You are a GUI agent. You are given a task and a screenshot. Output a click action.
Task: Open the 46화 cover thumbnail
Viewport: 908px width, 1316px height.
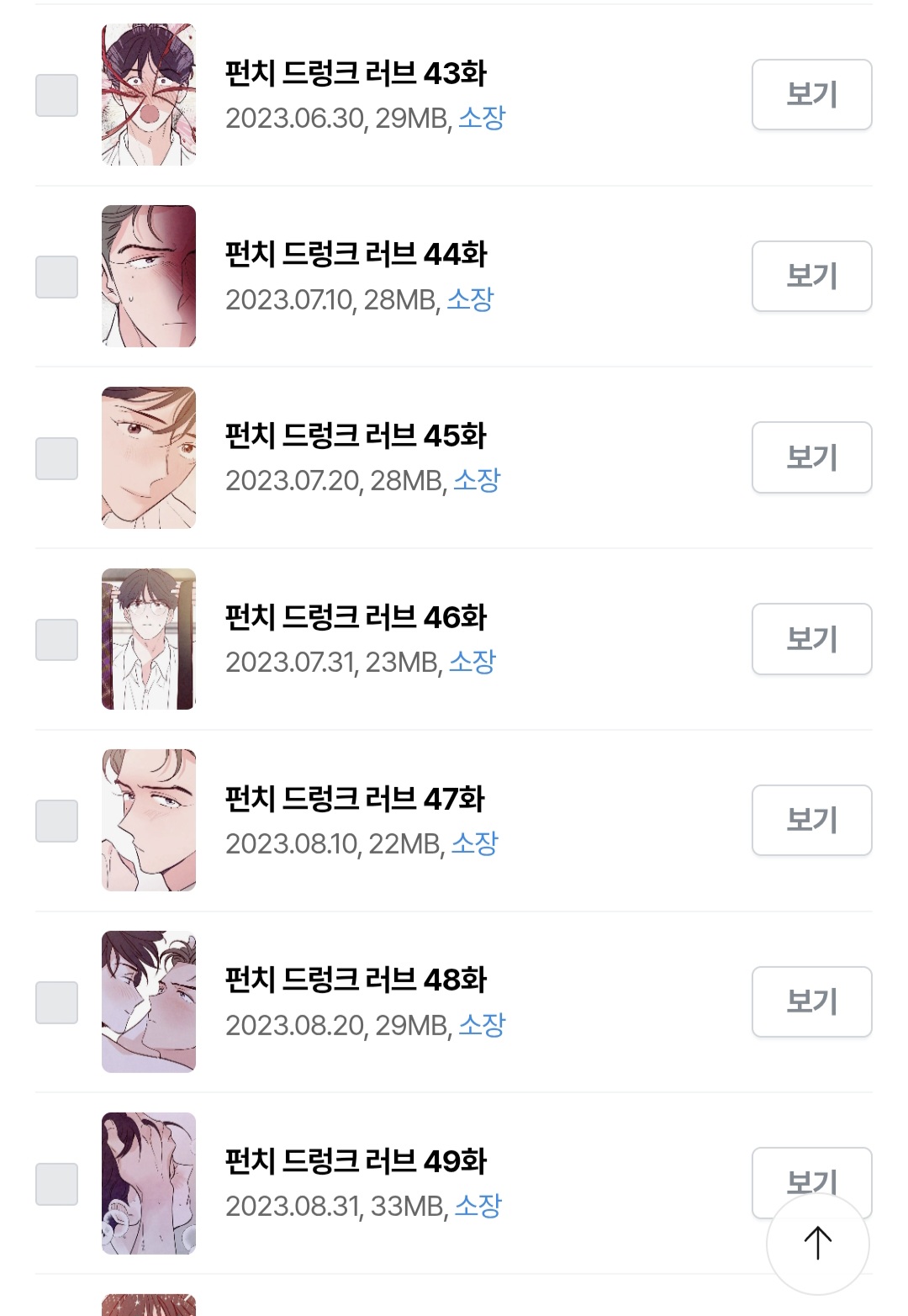[x=149, y=639]
